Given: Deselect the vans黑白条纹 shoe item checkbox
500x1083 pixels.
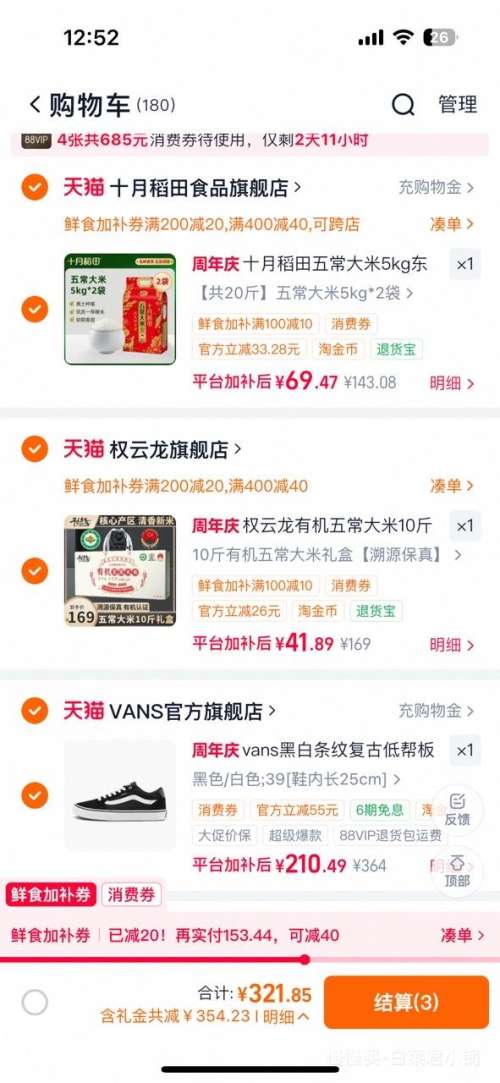Looking at the screenshot, I should (x=35, y=796).
